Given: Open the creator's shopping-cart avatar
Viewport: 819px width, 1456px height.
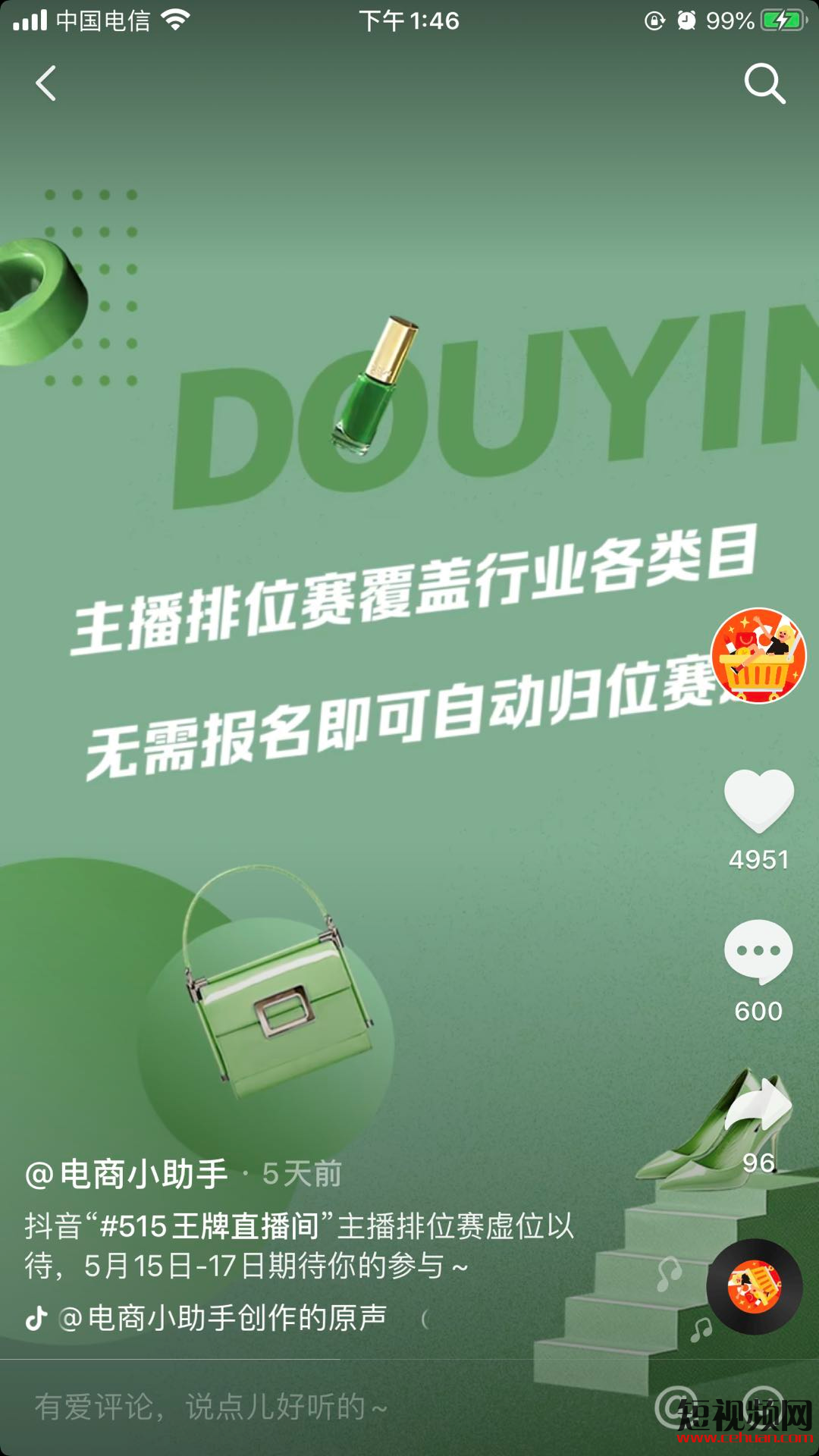Looking at the screenshot, I should coord(758,656).
